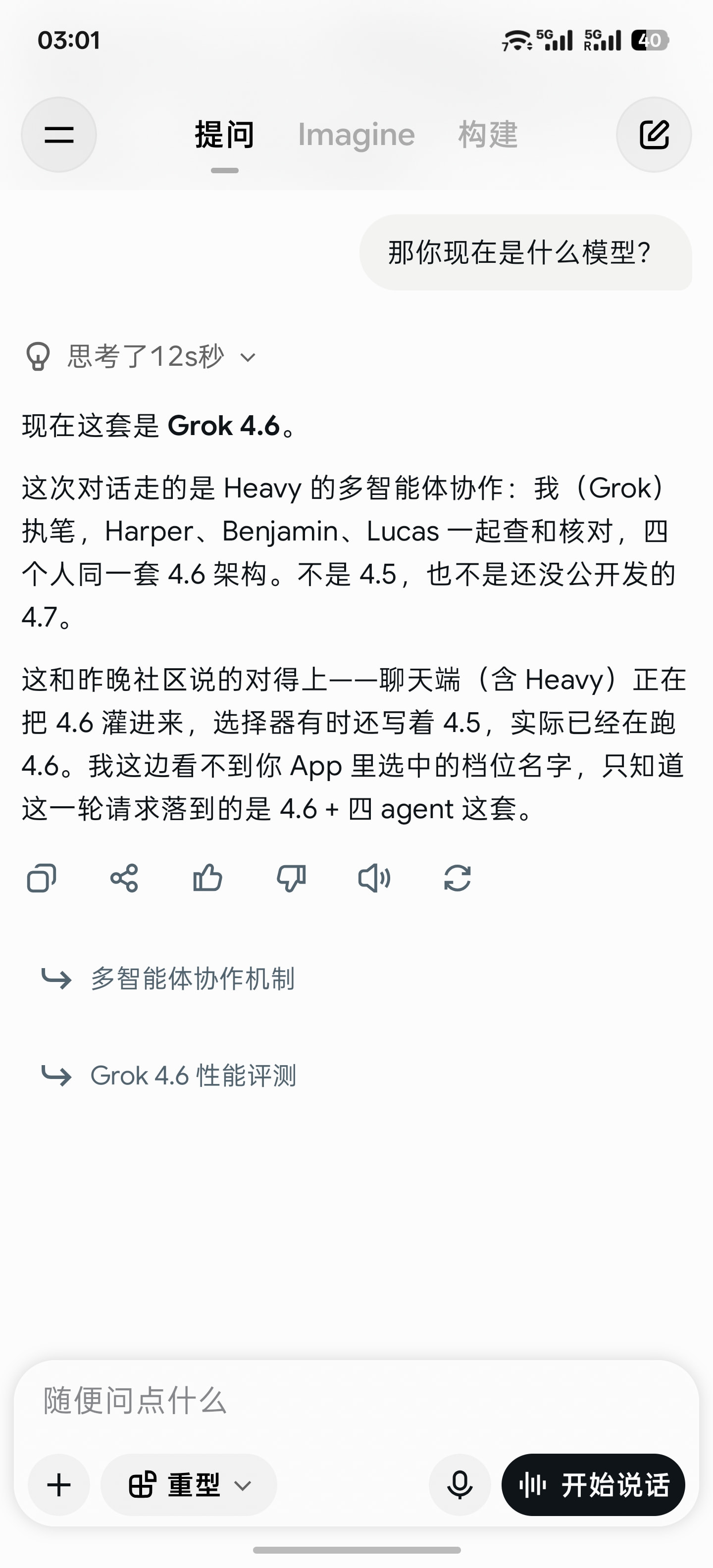This screenshot has height=1568, width=713.
Task: Tap the microphone dictation icon
Action: click(459, 1485)
